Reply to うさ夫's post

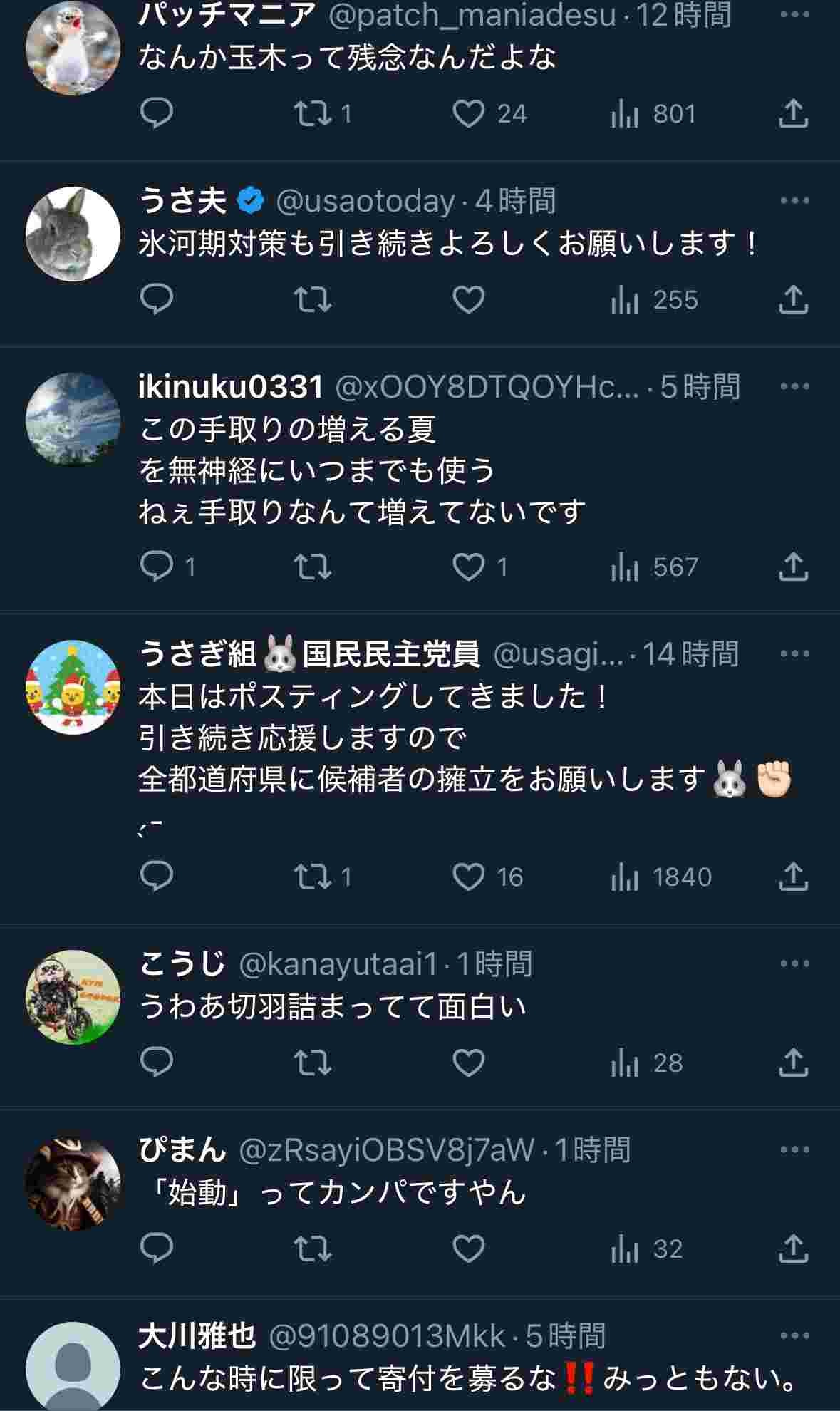(x=157, y=299)
